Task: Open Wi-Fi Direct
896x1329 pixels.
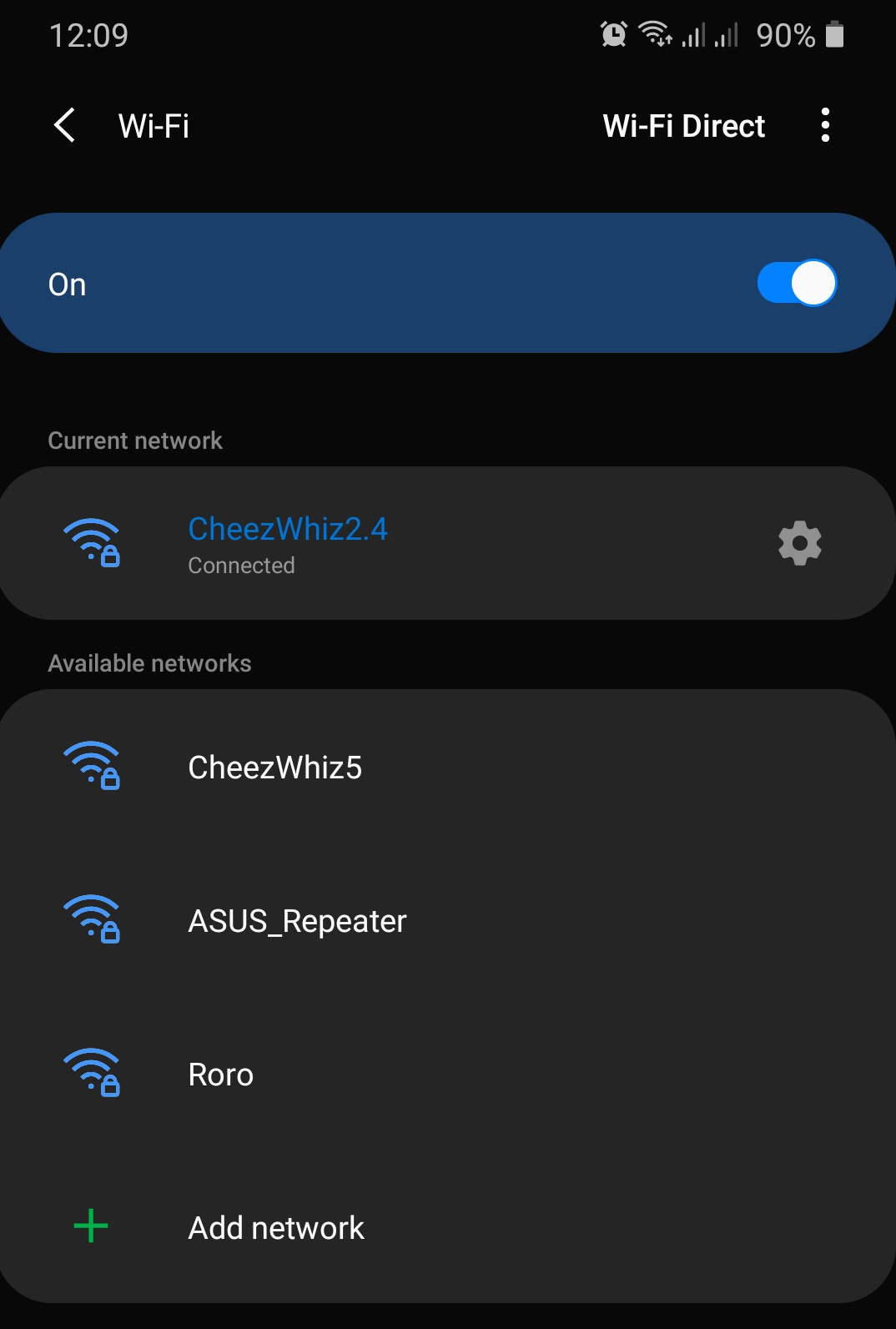Action: [x=683, y=126]
